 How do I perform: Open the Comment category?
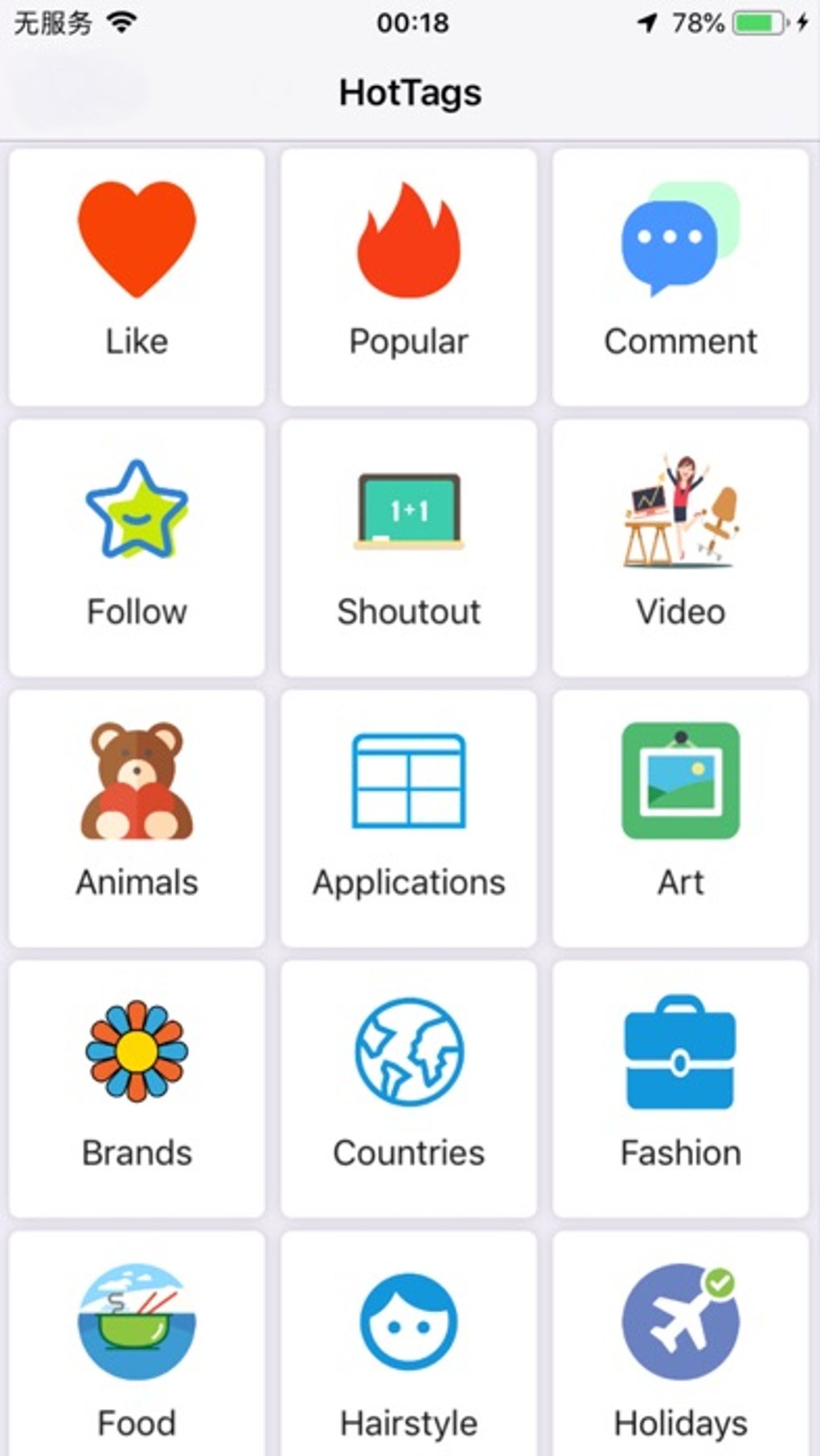click(x=680, y=277)
